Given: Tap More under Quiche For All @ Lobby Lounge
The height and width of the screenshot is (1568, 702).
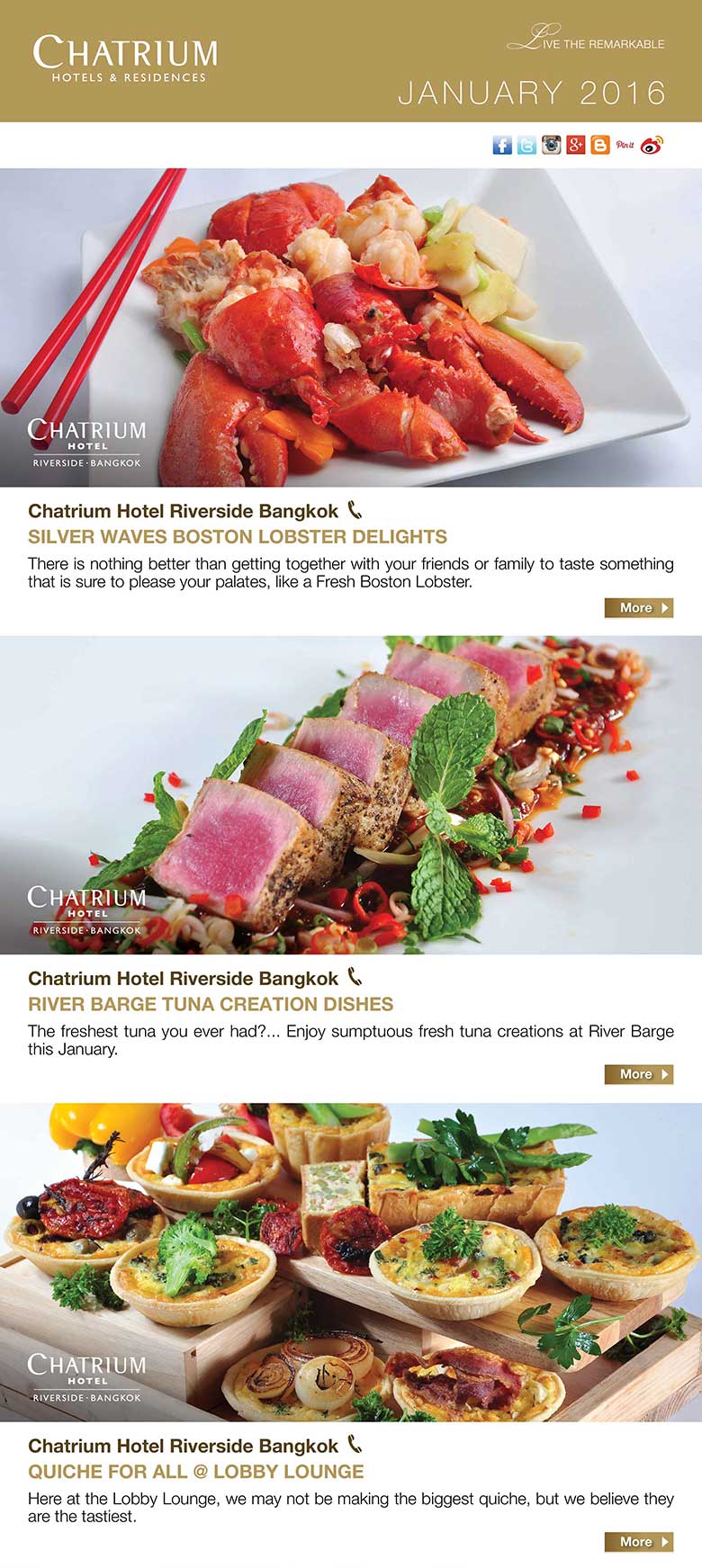Looking at the screenshot, I should coord(639,1542).
